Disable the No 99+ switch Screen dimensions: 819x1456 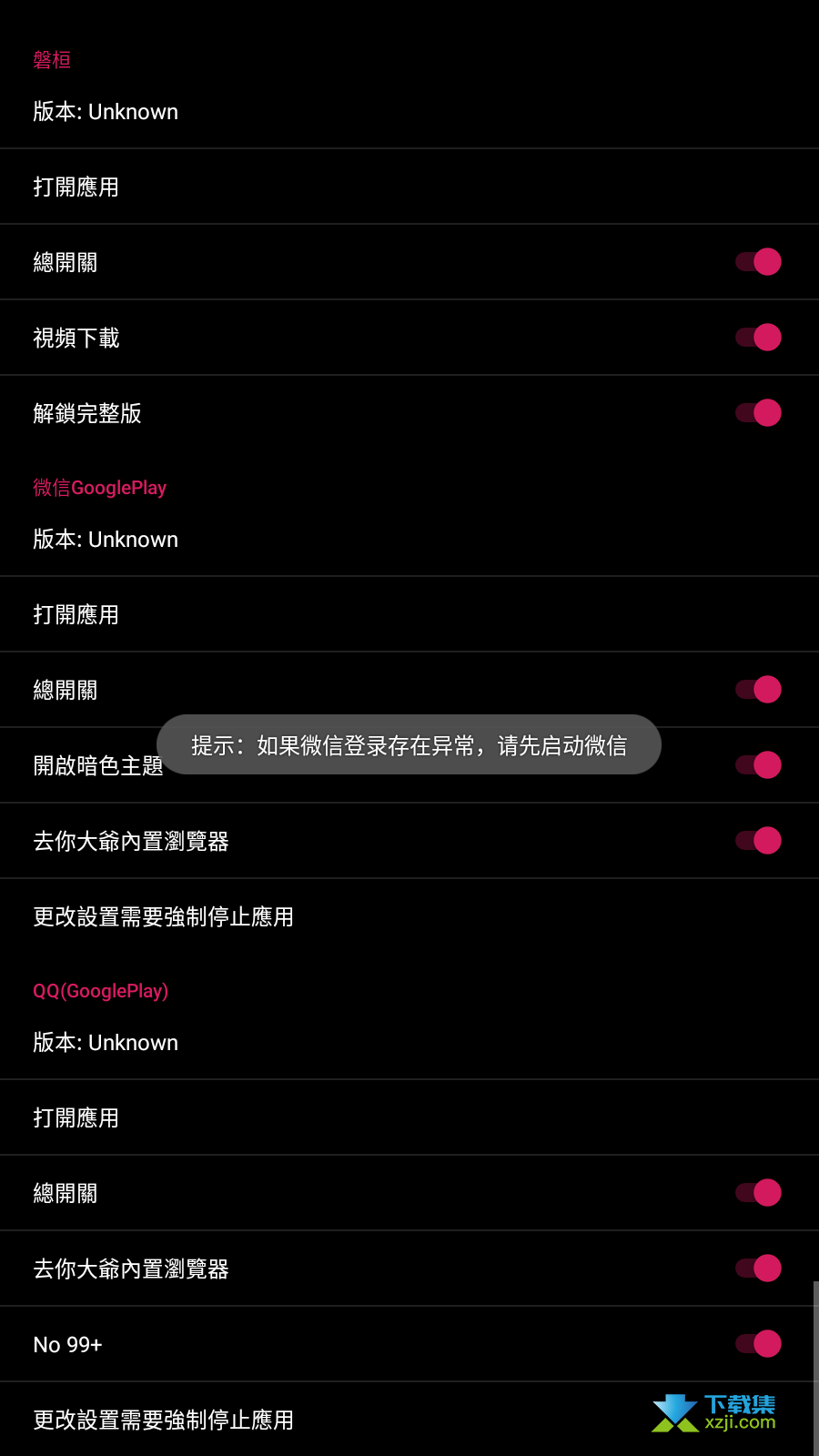[758, 1344]
